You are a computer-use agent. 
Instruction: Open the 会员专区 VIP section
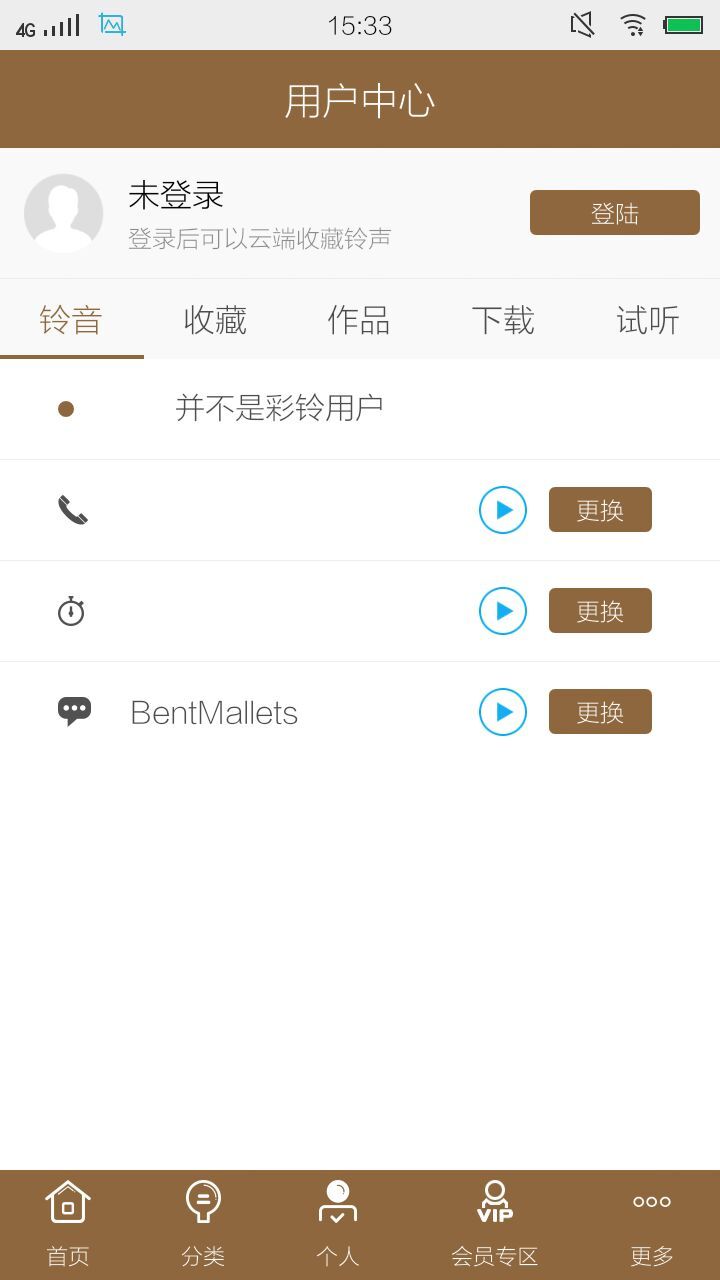coord(495,1224)
